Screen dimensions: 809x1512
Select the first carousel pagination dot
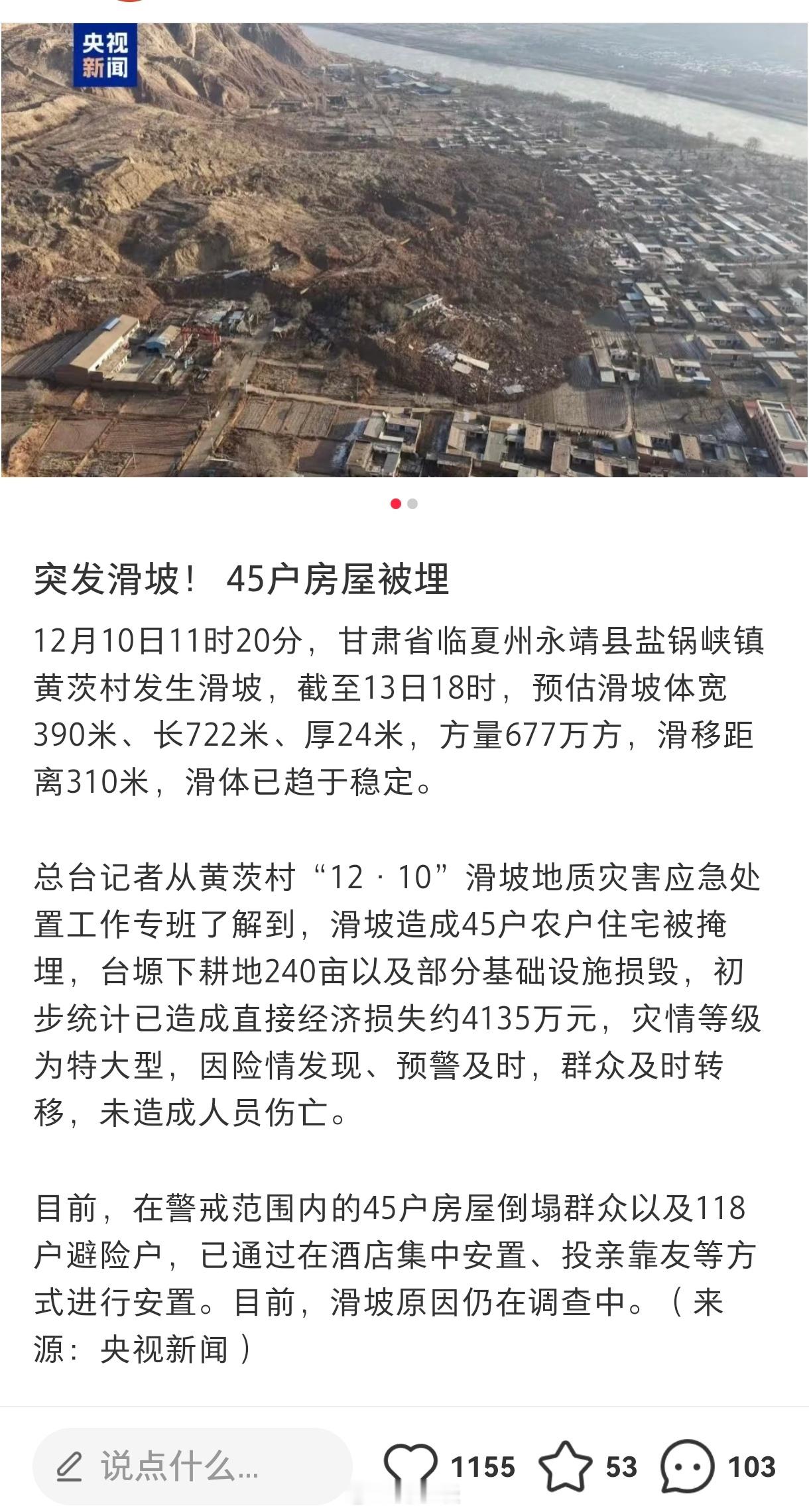click(397, 504)
